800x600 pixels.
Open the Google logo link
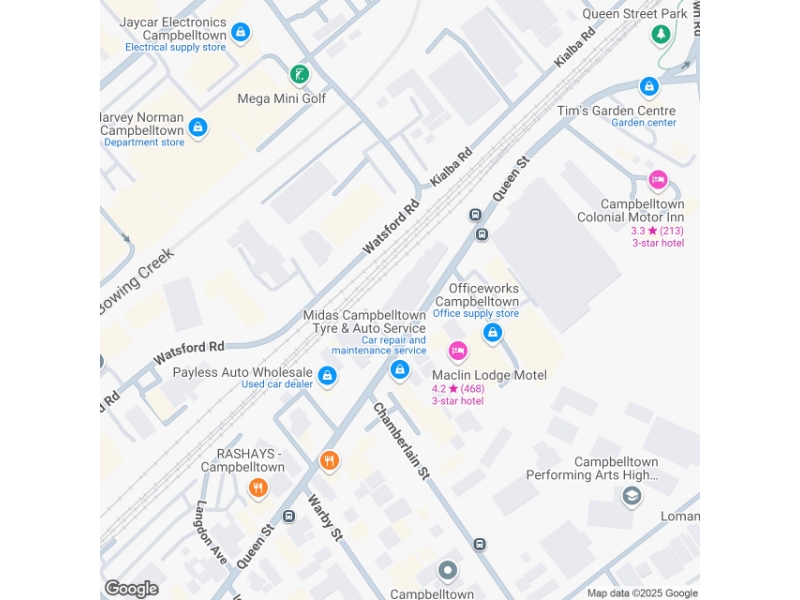(x=131, y=589)
